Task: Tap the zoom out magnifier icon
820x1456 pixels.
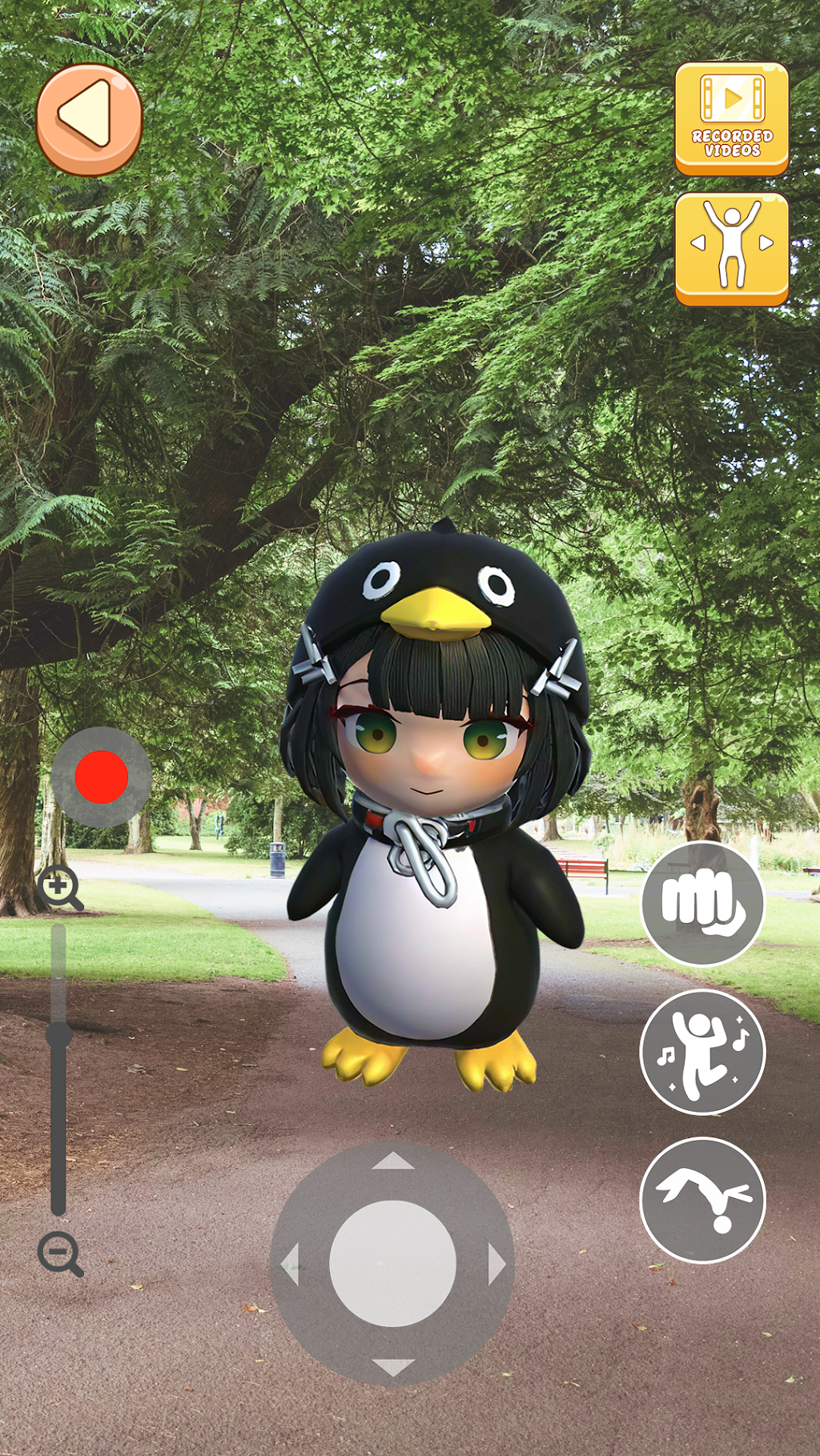Action: coord(61,1253)
